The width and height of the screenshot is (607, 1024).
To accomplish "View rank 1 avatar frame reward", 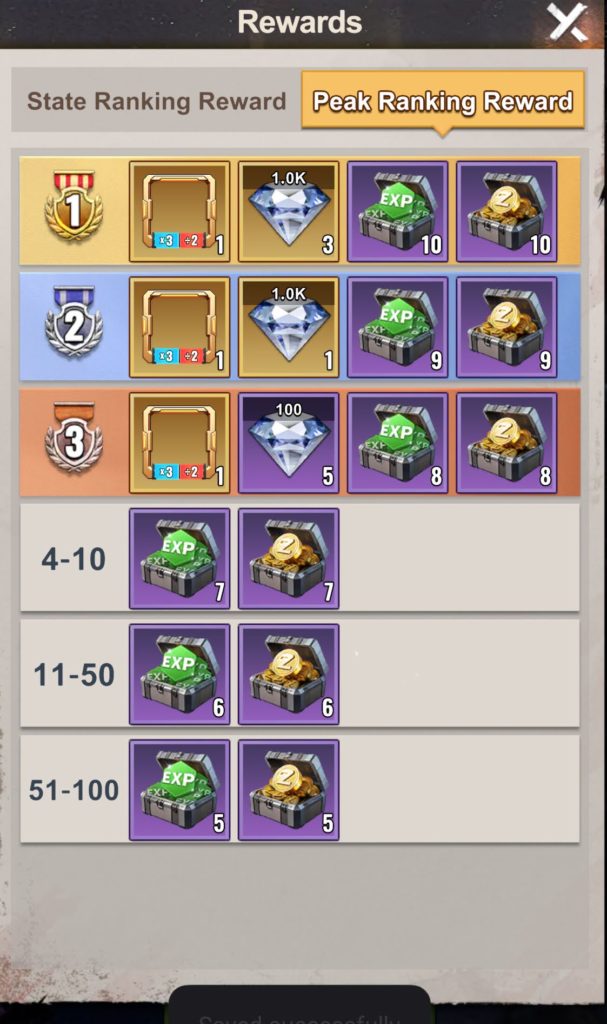I will [179, 211].
